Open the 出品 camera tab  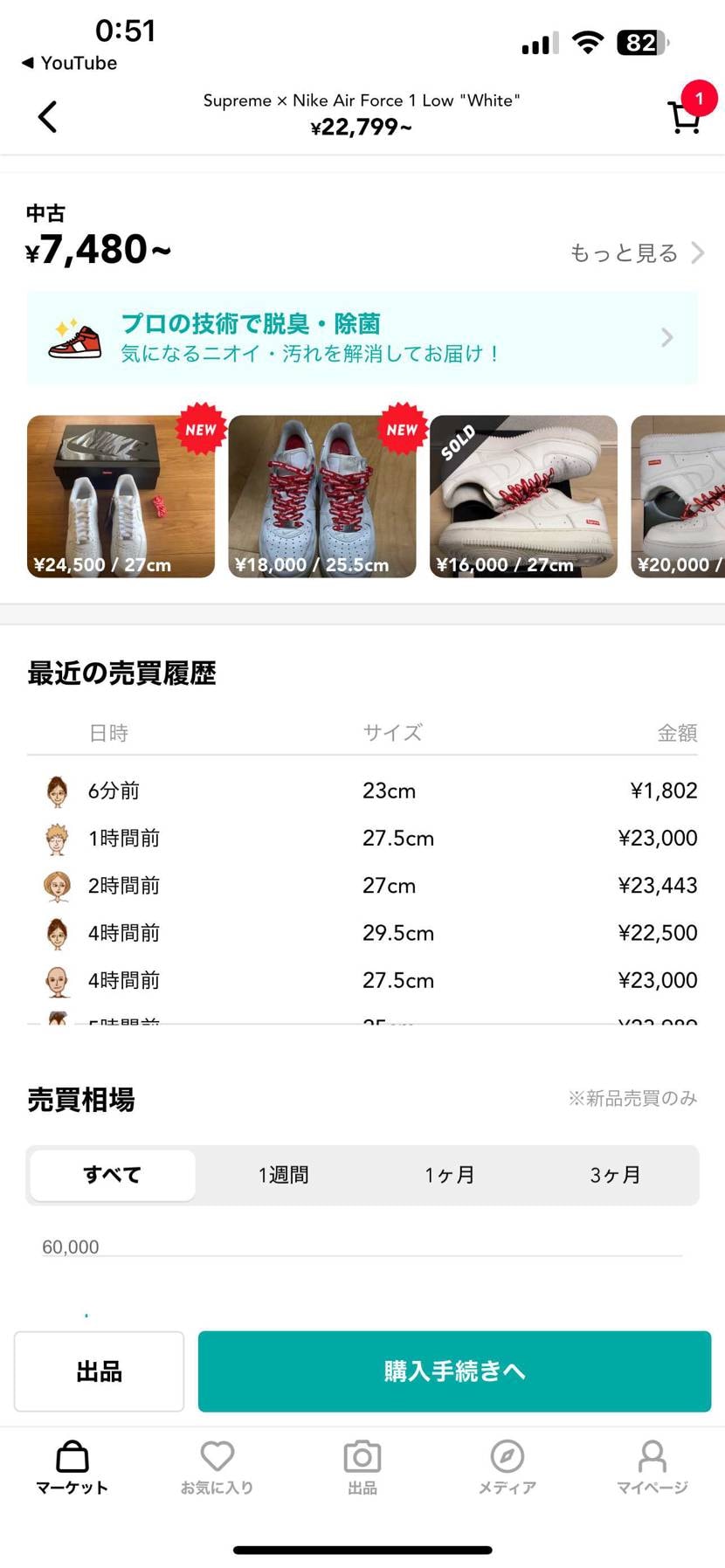pos(362,1468)
